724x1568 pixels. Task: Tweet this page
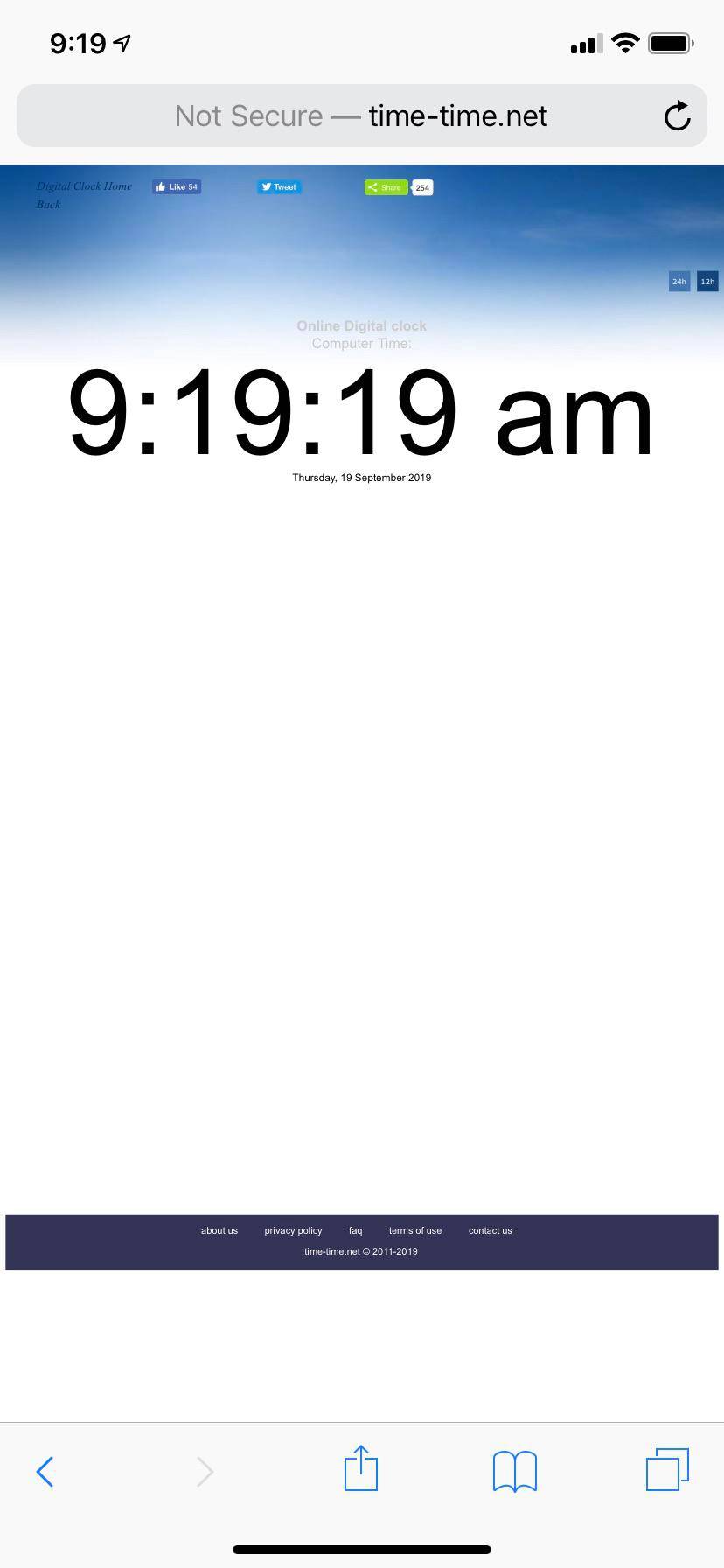(279, 187)
